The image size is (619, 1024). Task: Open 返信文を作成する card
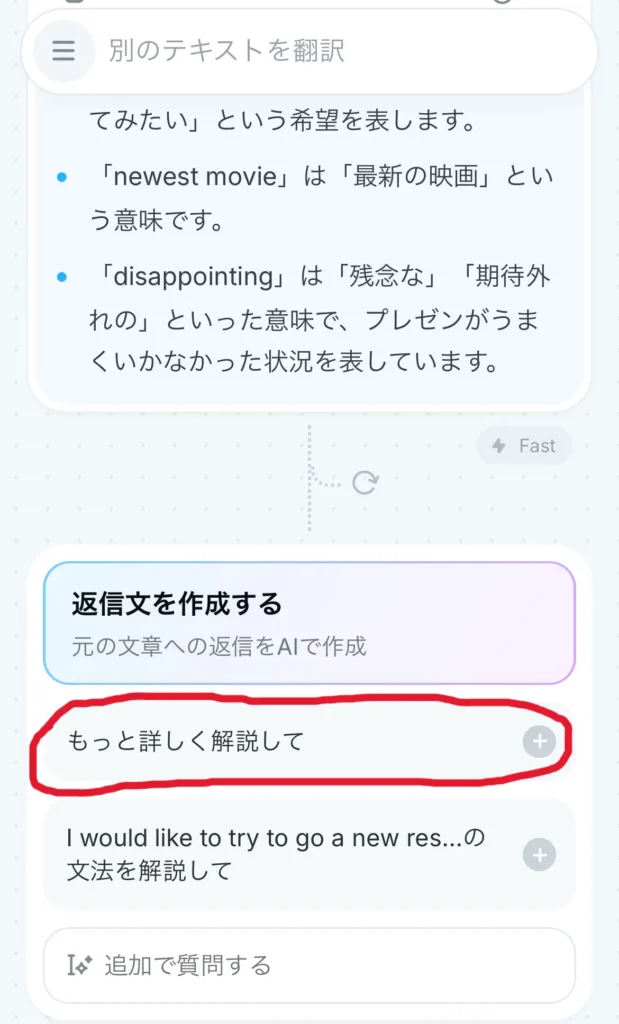pyautogui.click(x=309, y=622)
